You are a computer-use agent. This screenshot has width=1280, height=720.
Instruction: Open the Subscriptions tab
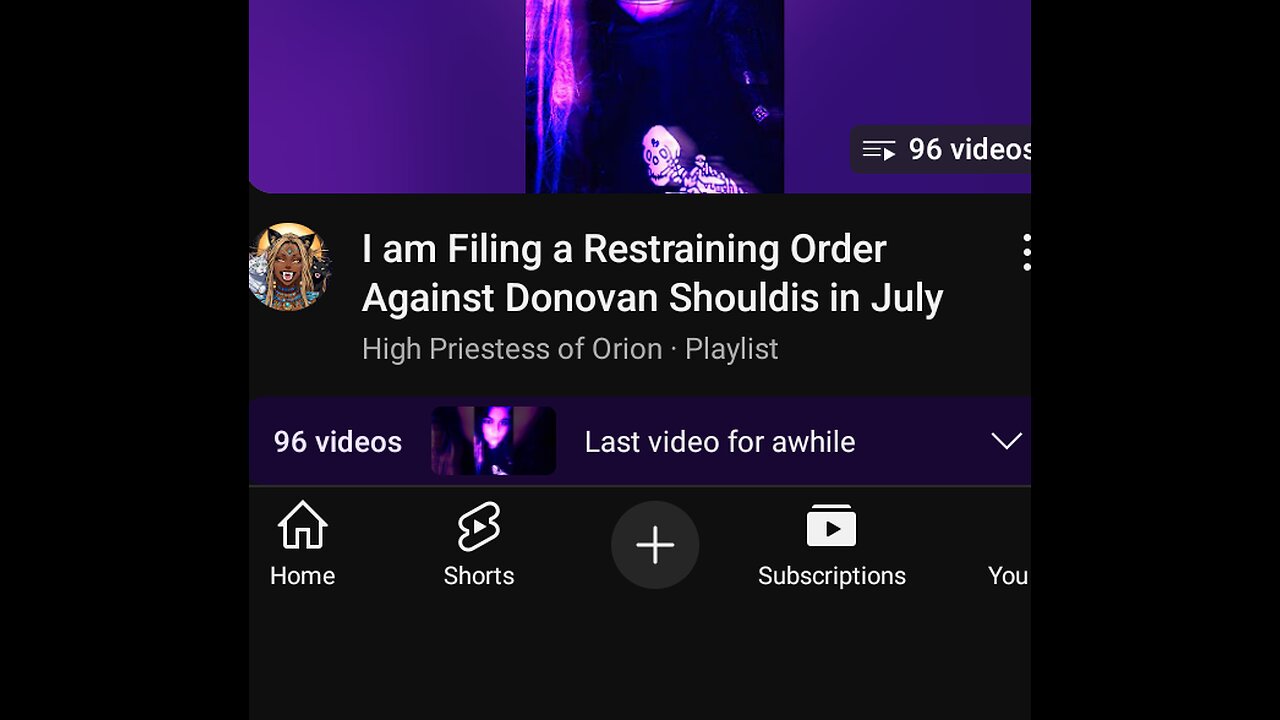coord(831,546)
